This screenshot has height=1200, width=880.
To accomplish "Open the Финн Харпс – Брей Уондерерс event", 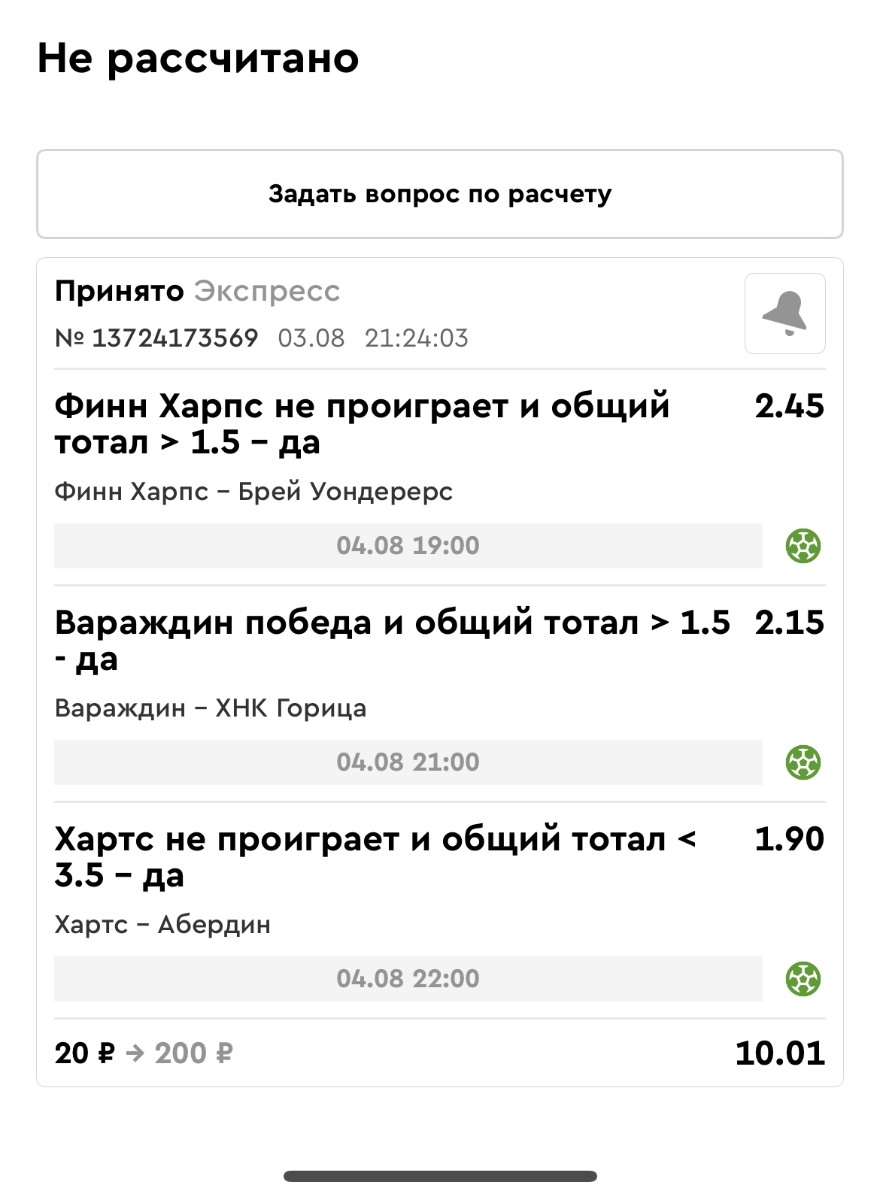I will pyautogui.click(x=254, y=492).
